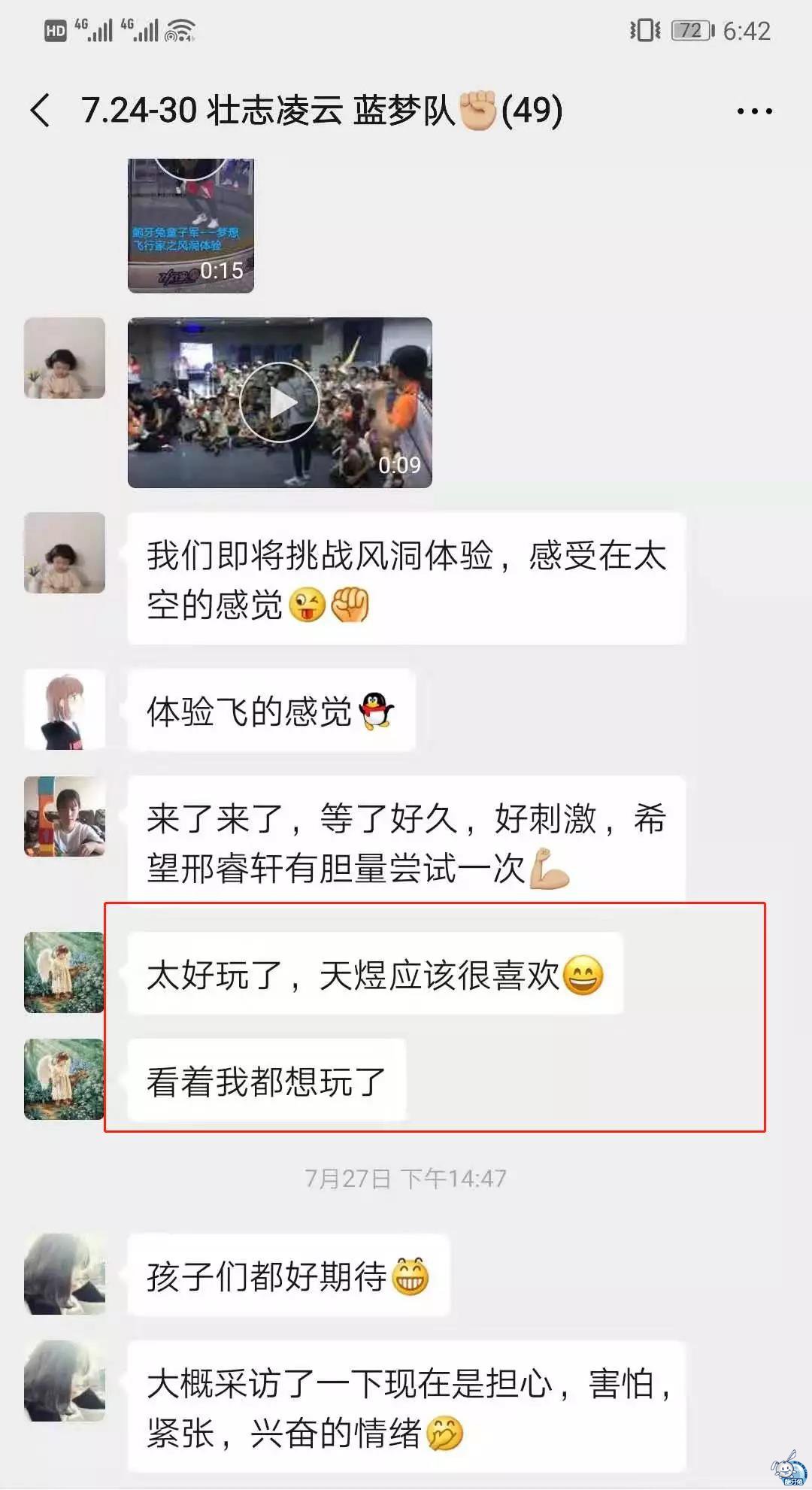Viewport: 812px width, 1490px height.
Task: Play the 0:09 crowd video
Action: coord(280,402)
